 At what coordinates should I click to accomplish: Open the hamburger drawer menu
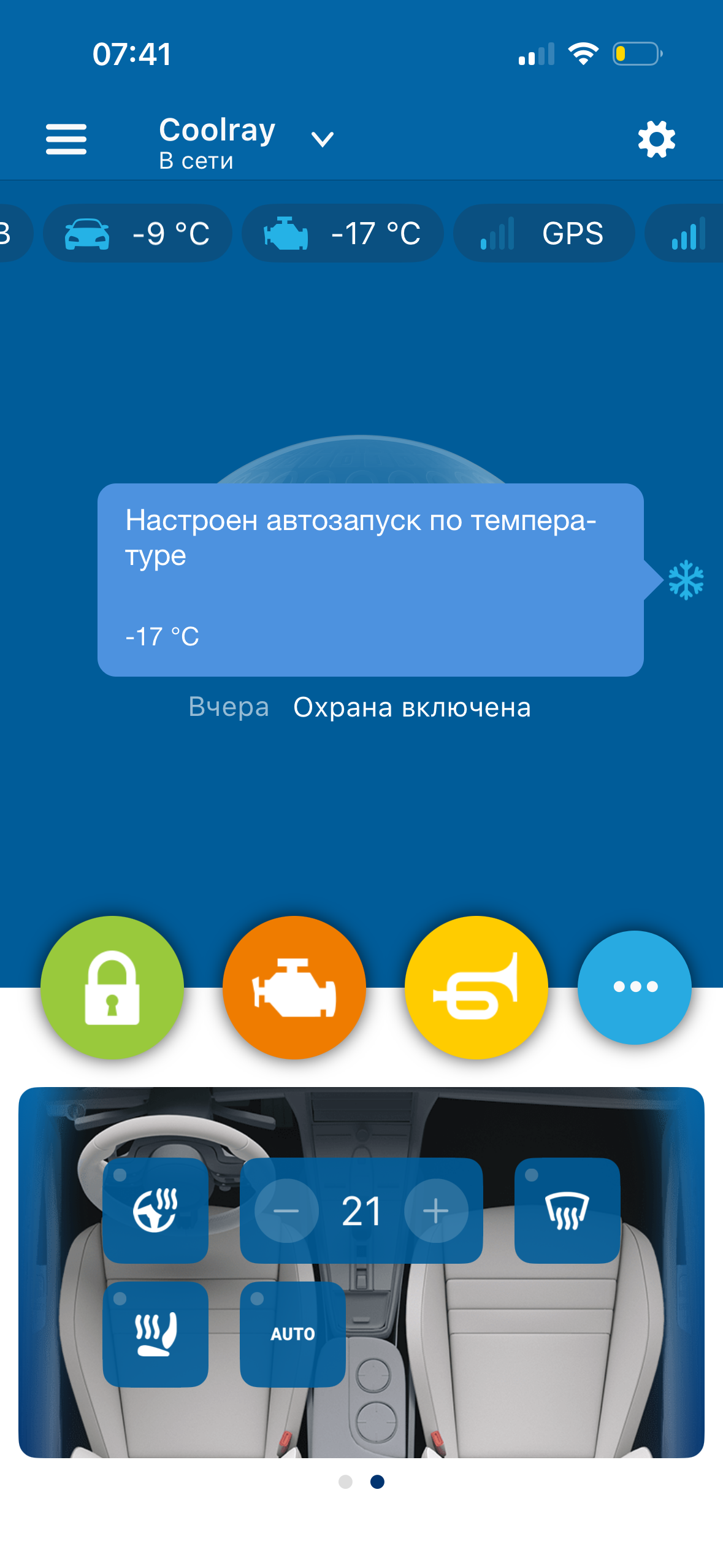(x=66, y=139)
